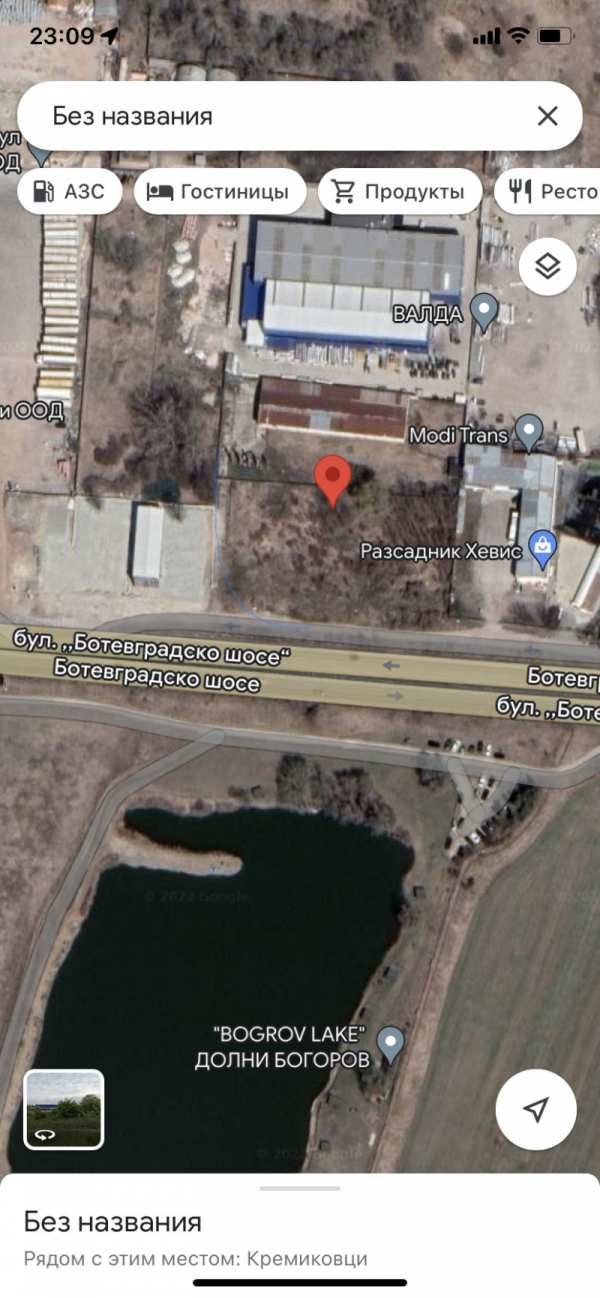Select the АЗС chip
The height and width of the screenshot is (1298, 600).
point(69,192)
